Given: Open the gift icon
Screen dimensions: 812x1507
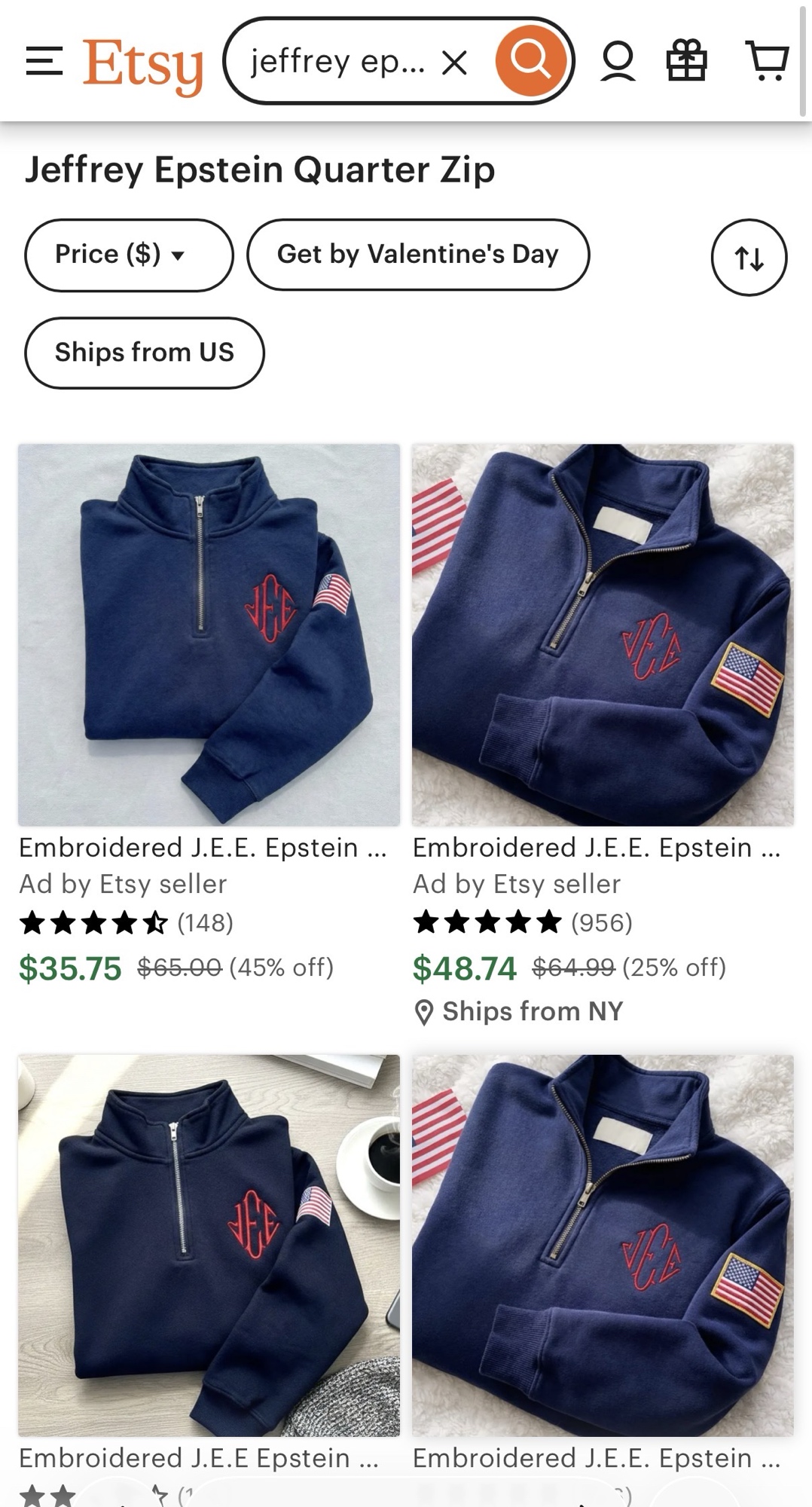Looking at the screenshot, I should tap(687, 60).
